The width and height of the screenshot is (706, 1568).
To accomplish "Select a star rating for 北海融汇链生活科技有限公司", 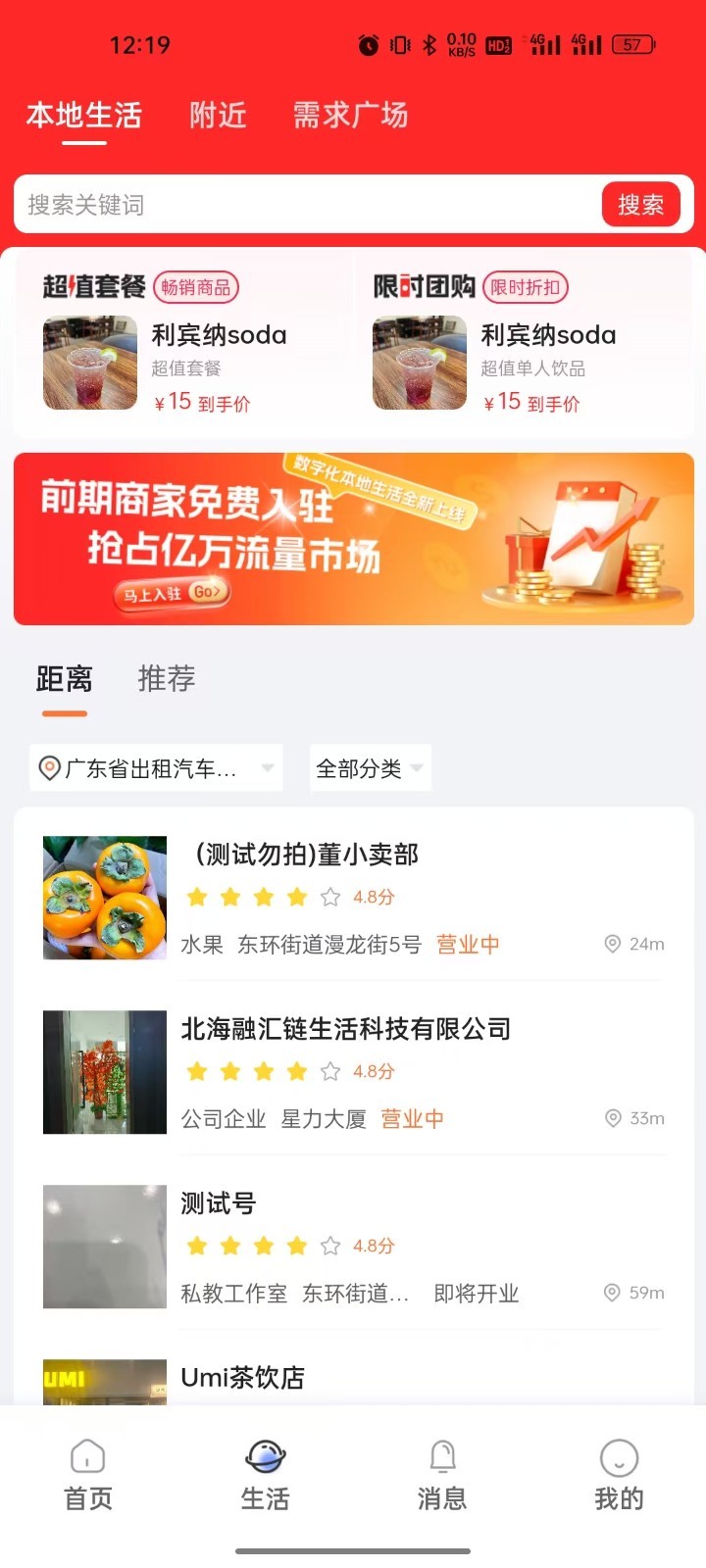I will pyautogui.click(x=263, y=1071).
